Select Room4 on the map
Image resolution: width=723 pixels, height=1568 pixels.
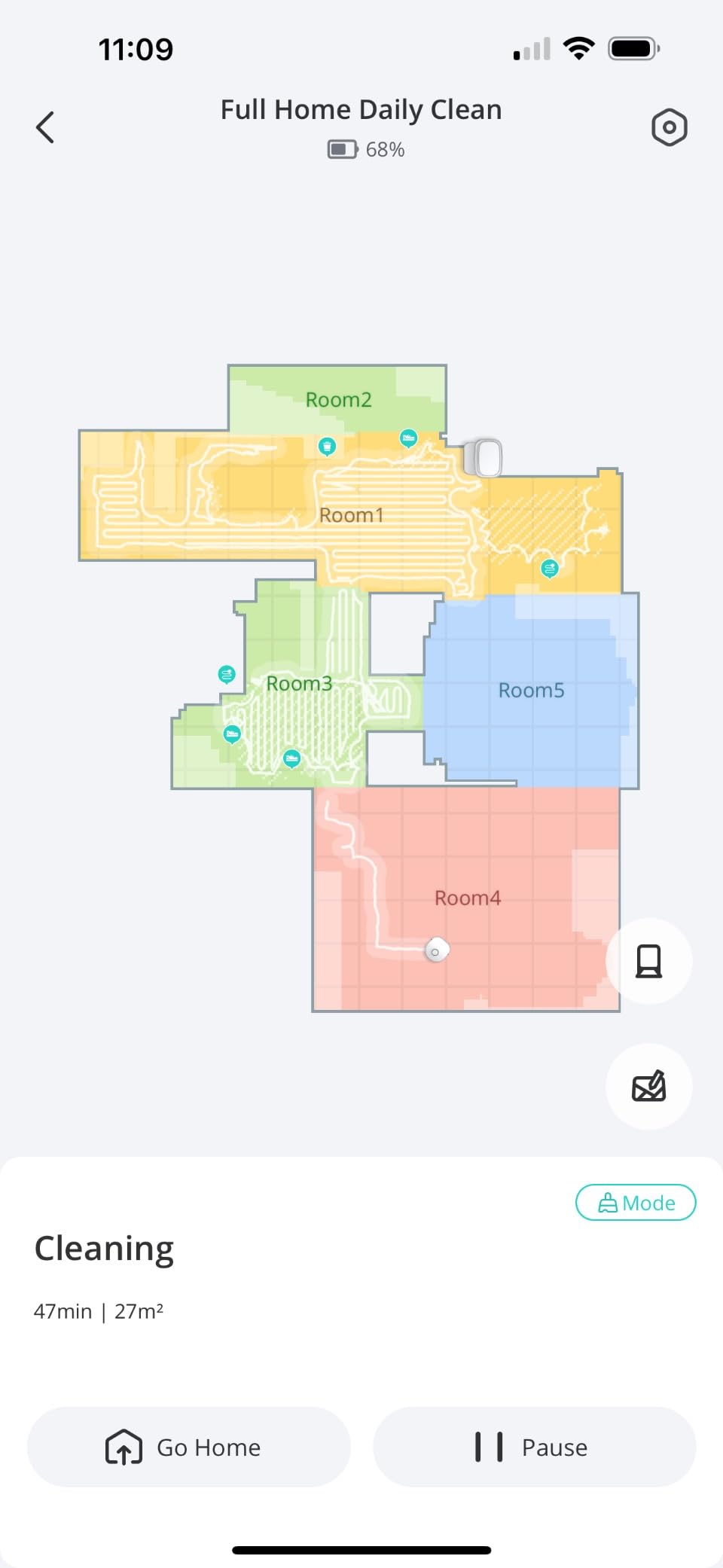[x=467, y=898]
